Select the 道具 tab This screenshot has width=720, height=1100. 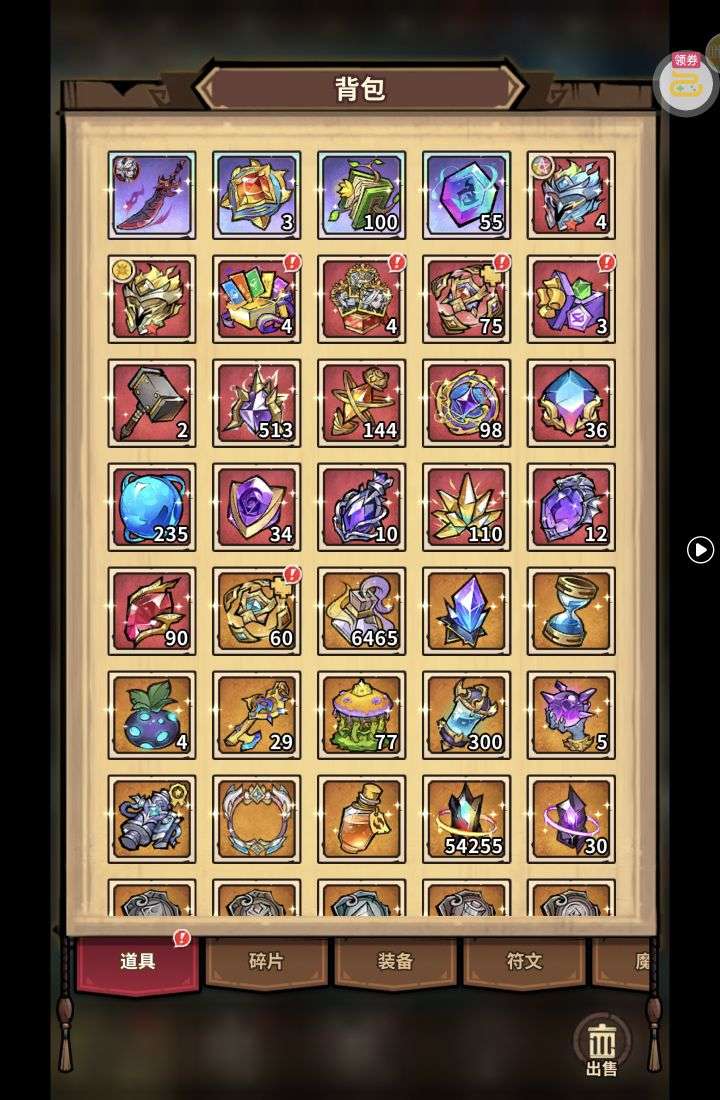[138, 962]
